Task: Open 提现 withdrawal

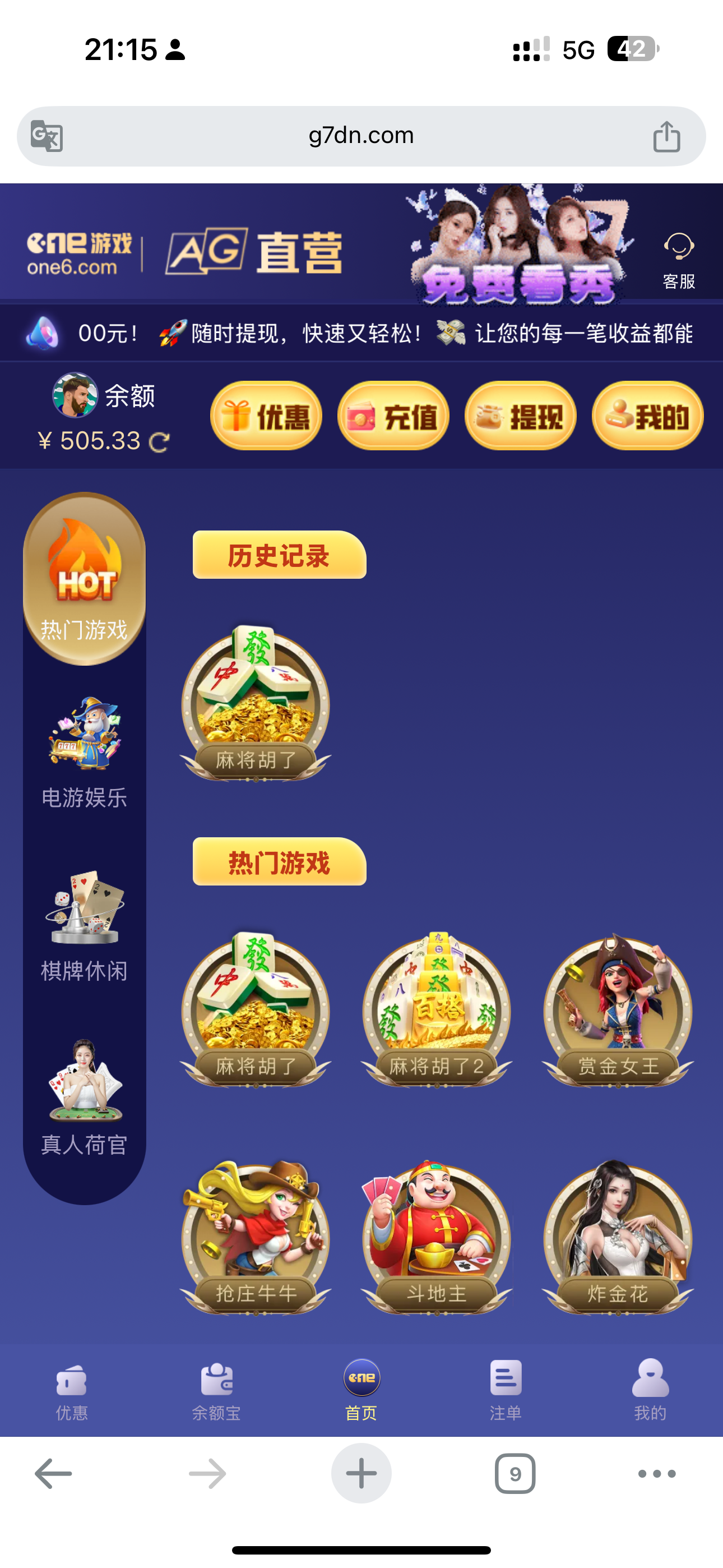Action: click(520, 416)
